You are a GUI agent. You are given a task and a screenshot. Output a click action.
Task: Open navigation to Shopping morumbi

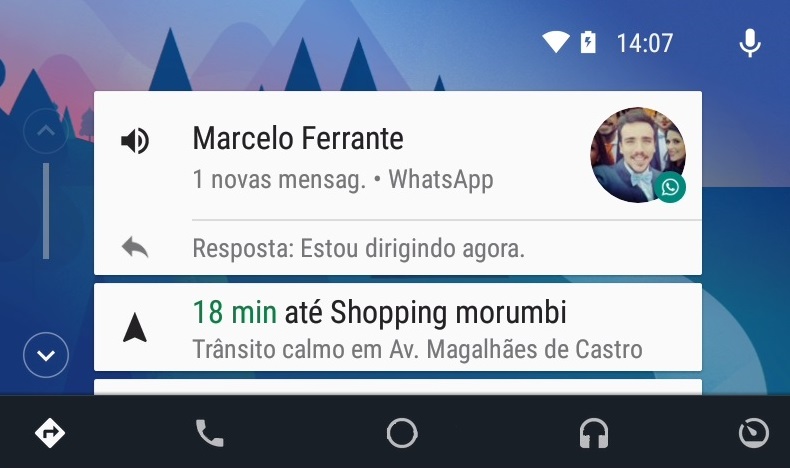[397, 328]
